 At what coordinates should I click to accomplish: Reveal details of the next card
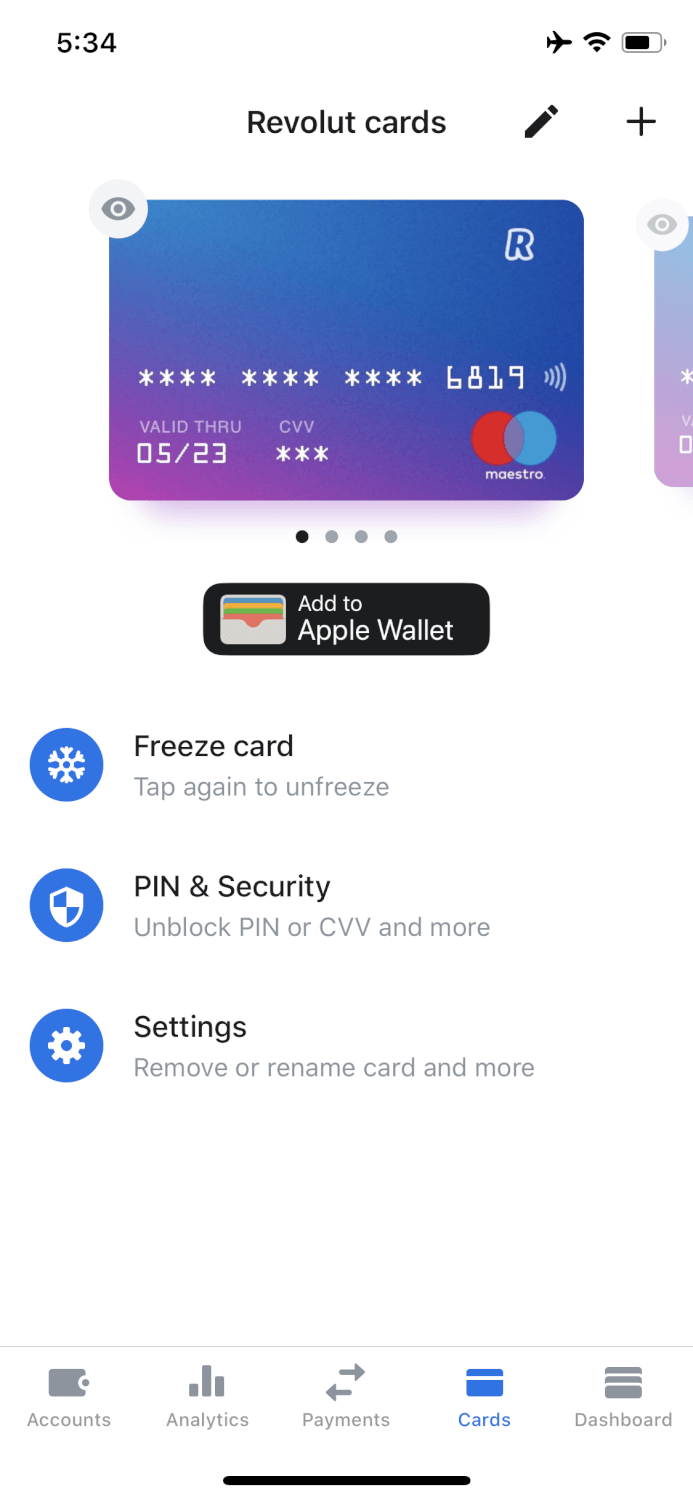pyautogui.click(x=663, y=224)
